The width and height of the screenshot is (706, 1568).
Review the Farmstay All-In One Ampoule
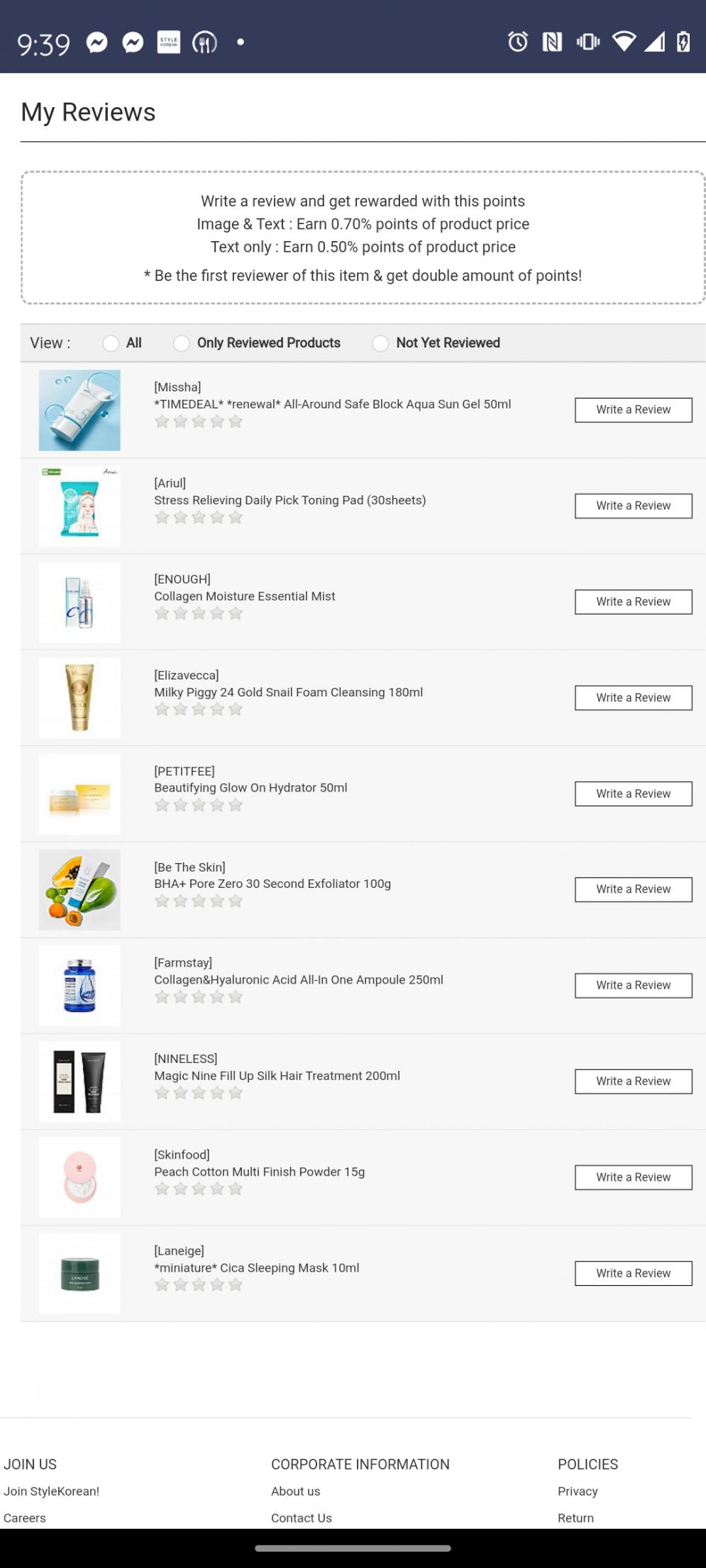[633, 985]
